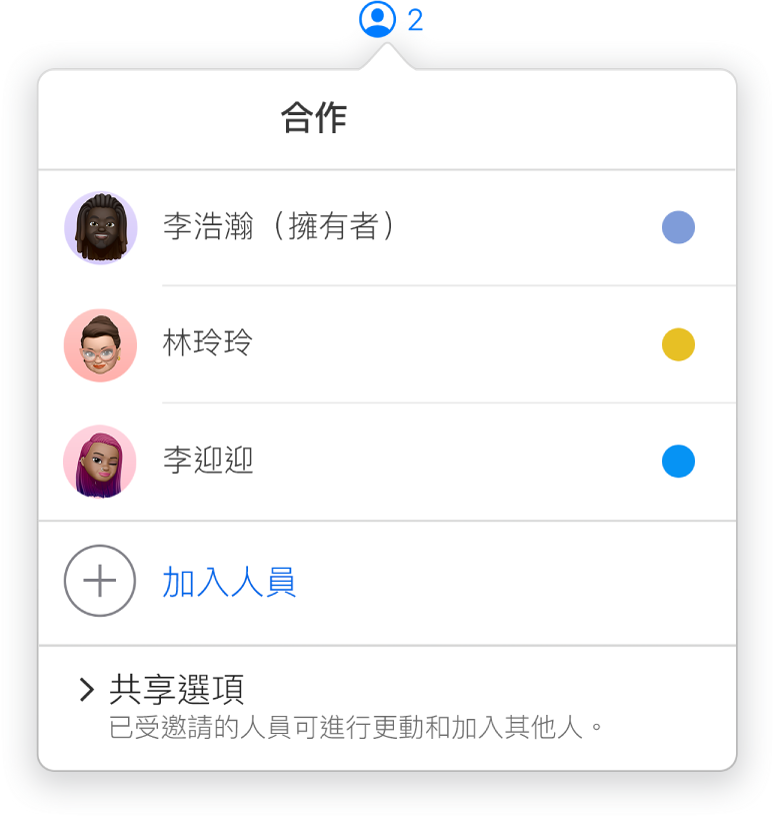The height and width of the screenshot is (817, 774).
Task: Tap 李浩瀚's presence indicator dot
Action: coord(678,228)
